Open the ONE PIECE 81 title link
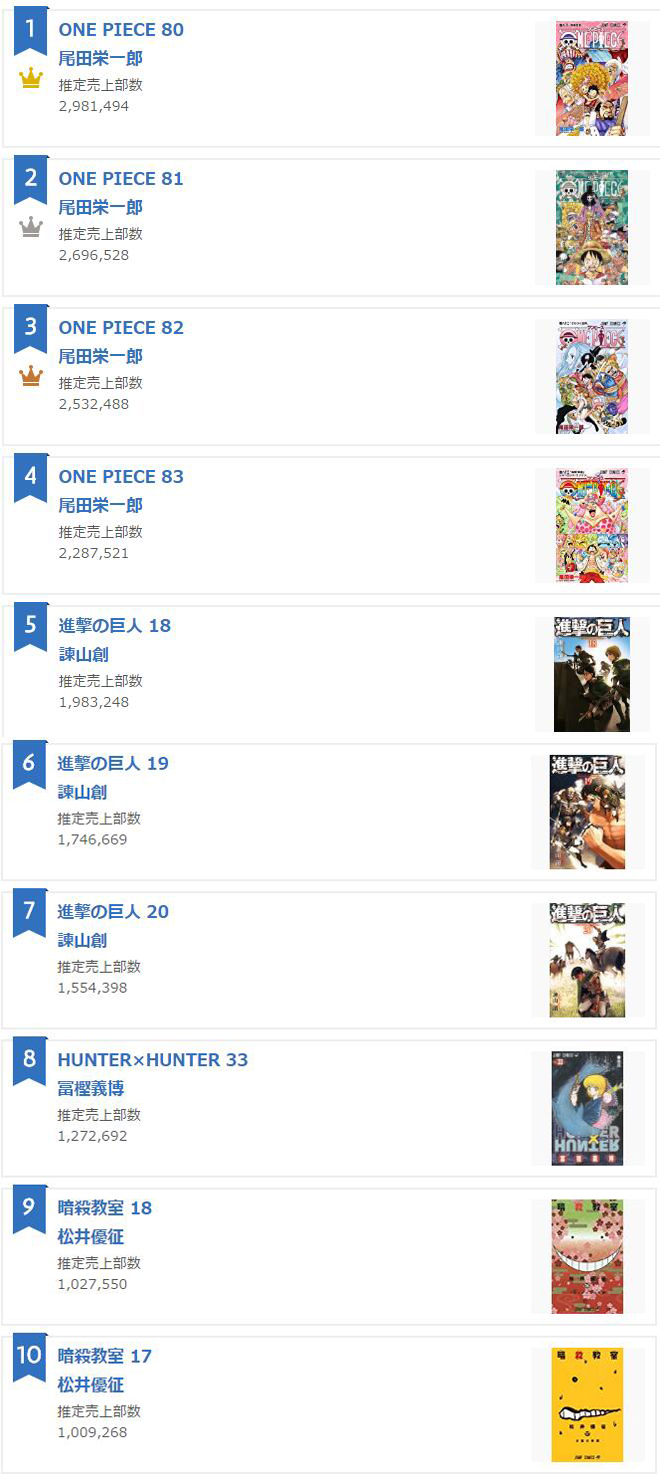This screenshot has width=660, height=1475. click(121, 178)
